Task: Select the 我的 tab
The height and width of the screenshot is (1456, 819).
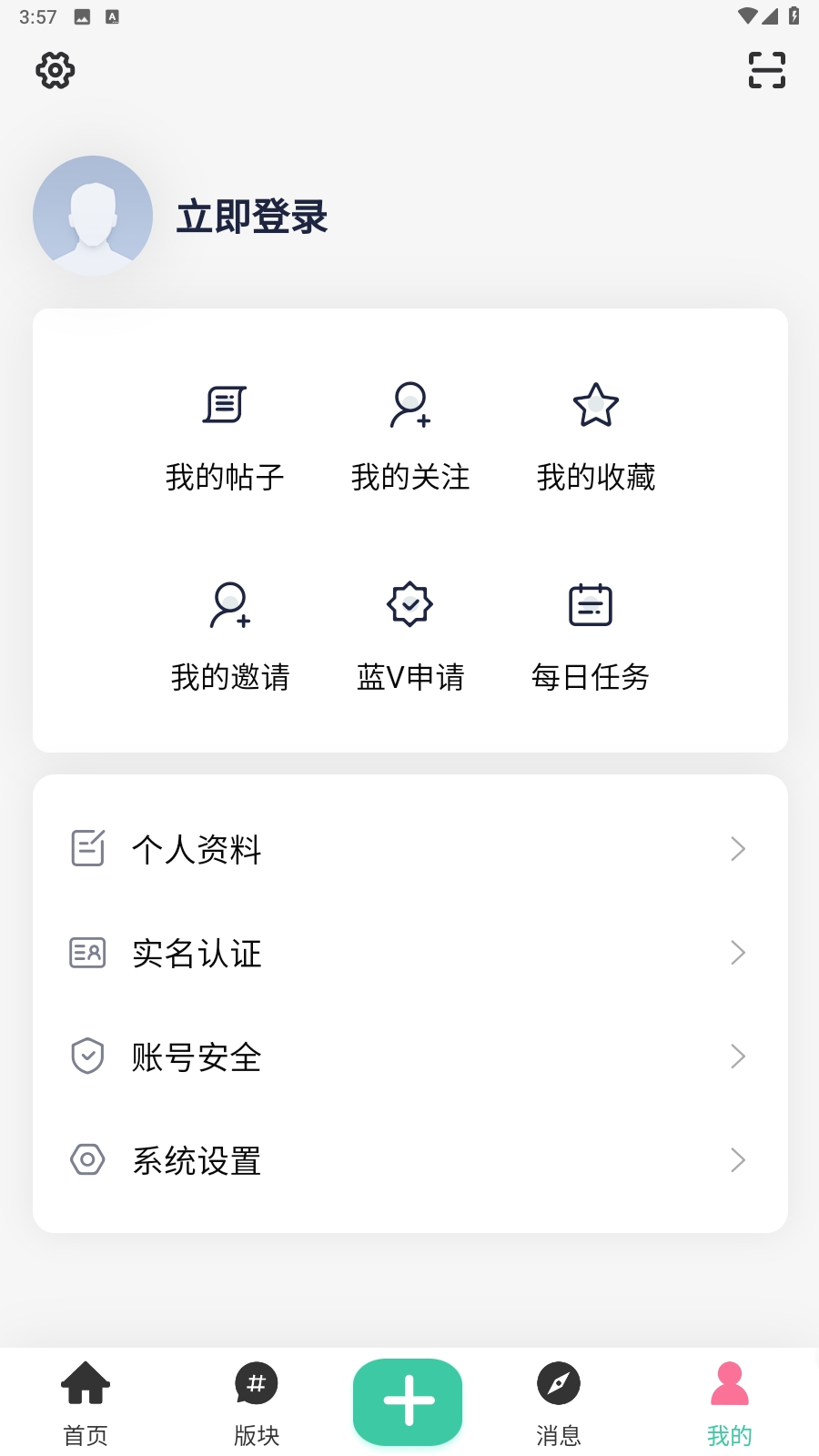Action: tap(730, 1403)
